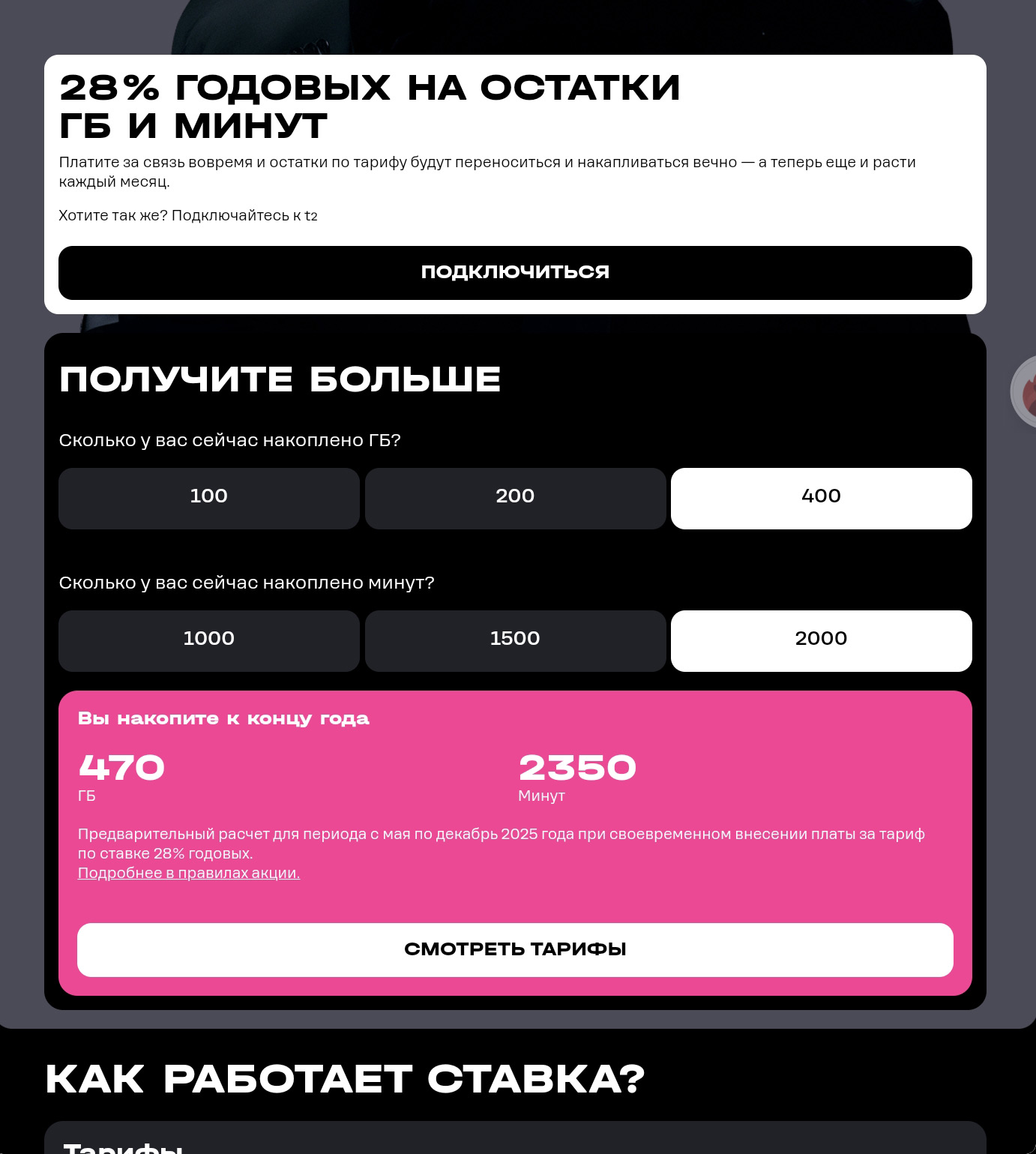The height and width of the screenshot is (1154, 1036).
Task: Tap the Смотреть тарифы button
Action: [x=515, y=949]
